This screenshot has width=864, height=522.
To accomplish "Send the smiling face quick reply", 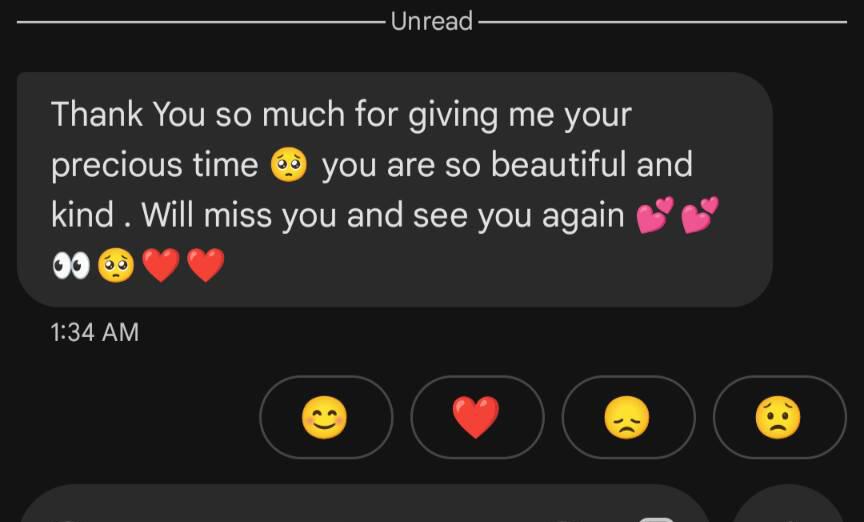I will [326, 417].
